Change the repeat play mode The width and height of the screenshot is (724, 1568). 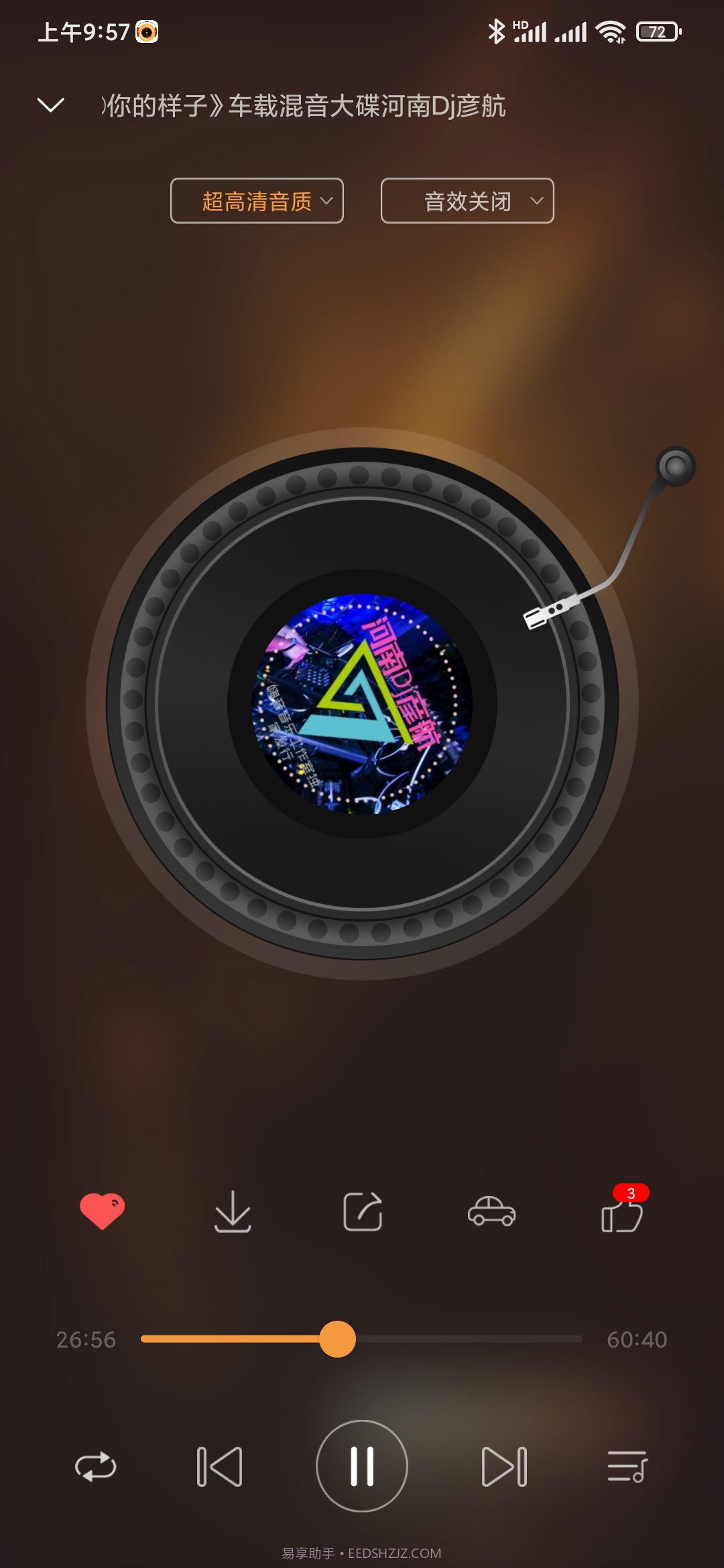pos(94,1466)
